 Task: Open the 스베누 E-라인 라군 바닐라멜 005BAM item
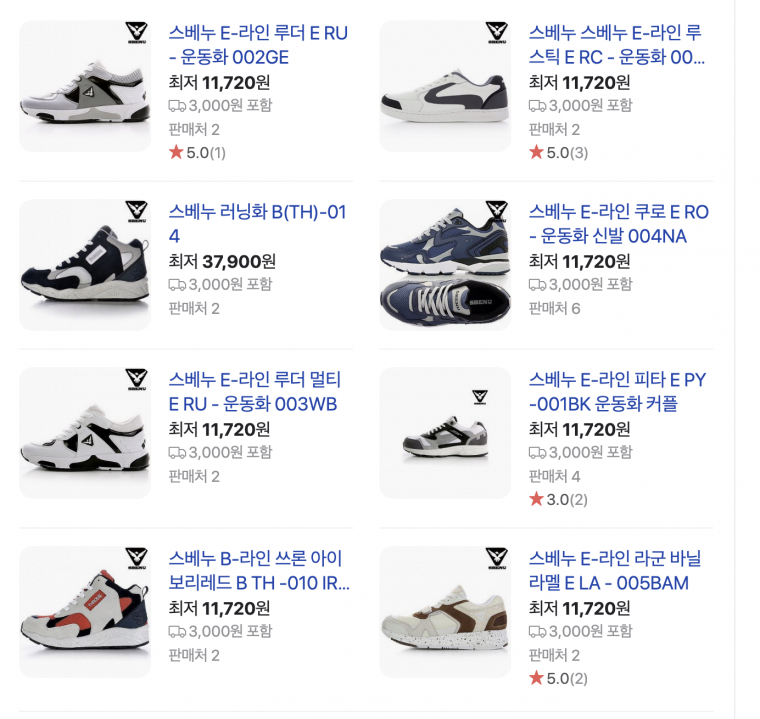(615, 570)
